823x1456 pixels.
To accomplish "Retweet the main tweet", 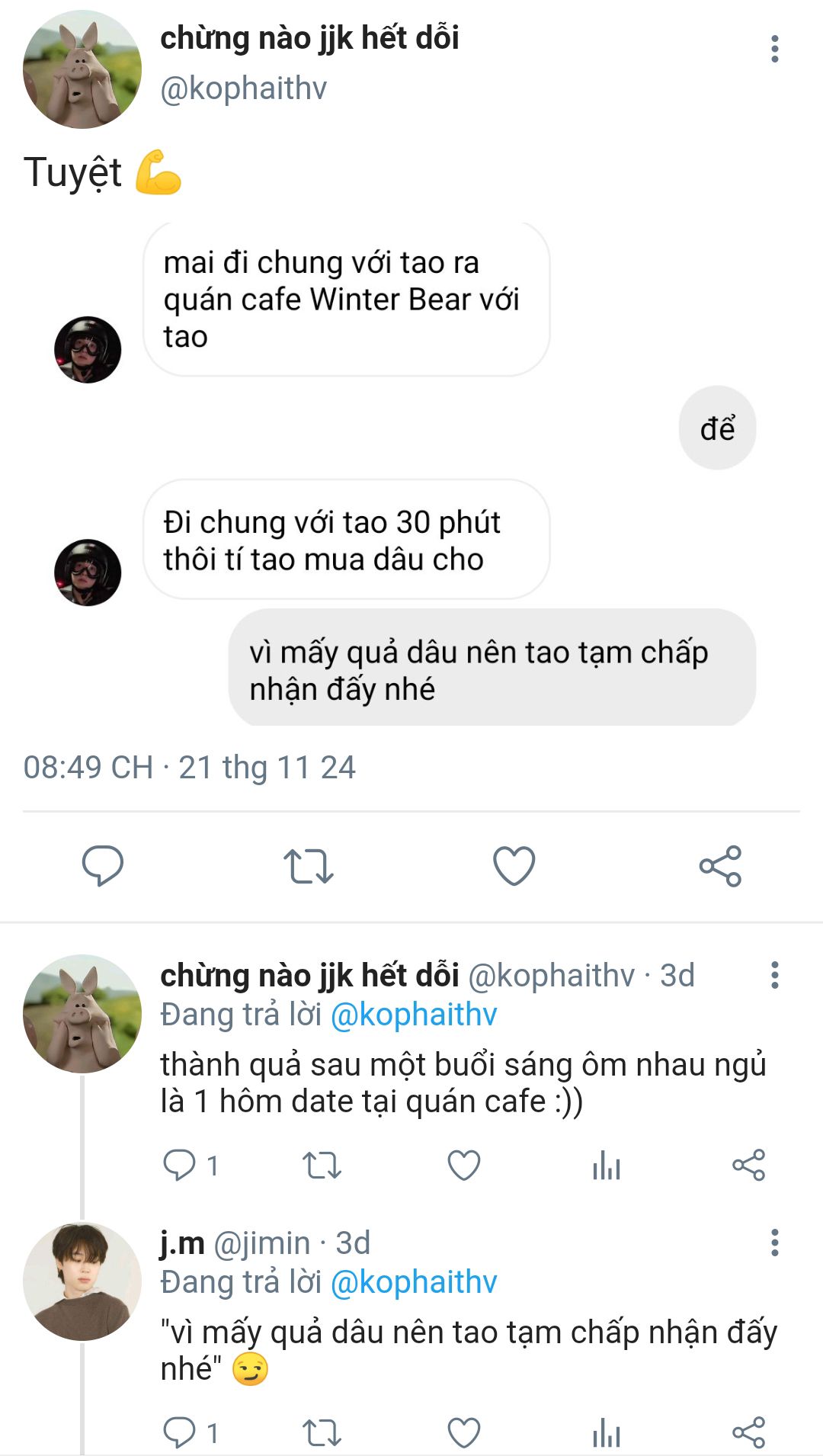I will point(309,866).
